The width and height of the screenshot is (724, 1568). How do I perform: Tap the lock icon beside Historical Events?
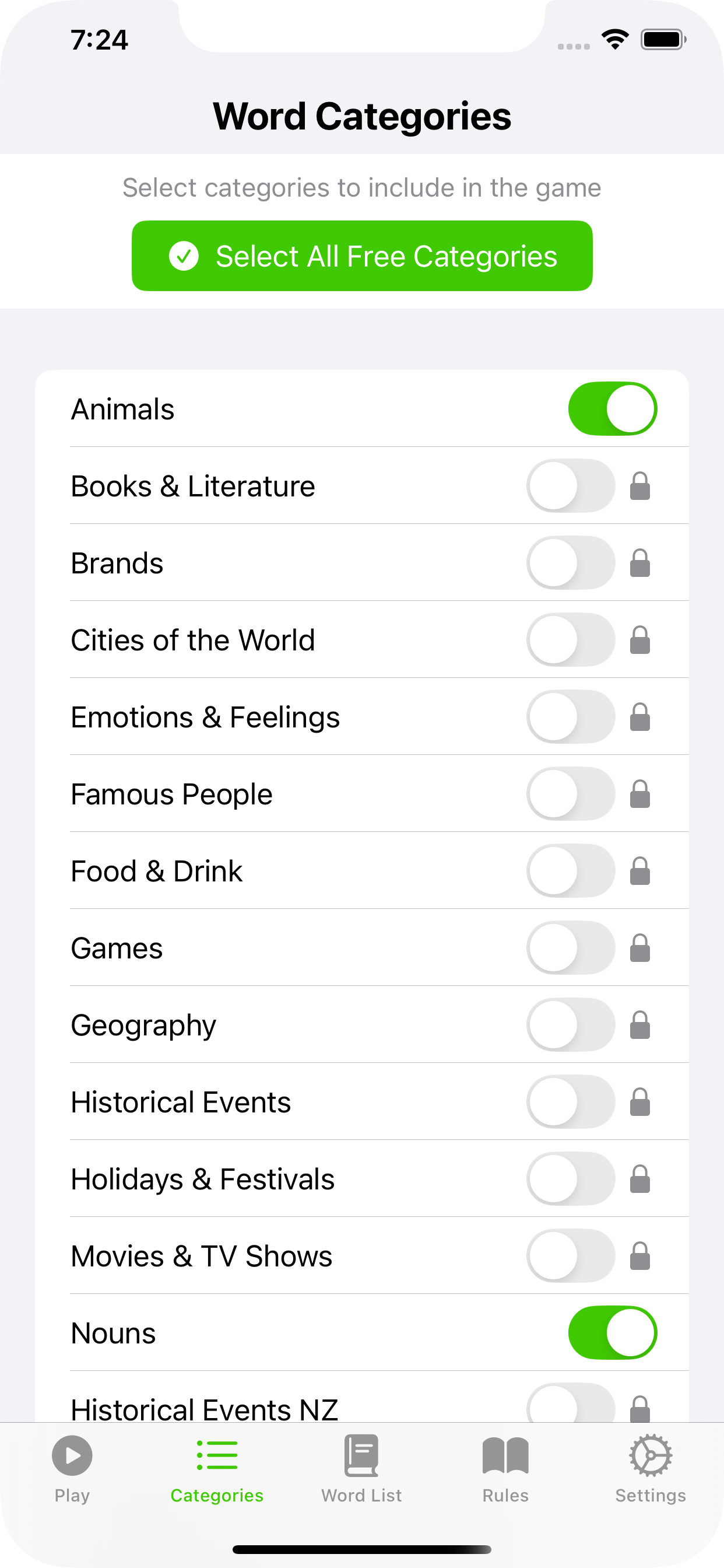pyautogui.click(x=640, y=1102)
